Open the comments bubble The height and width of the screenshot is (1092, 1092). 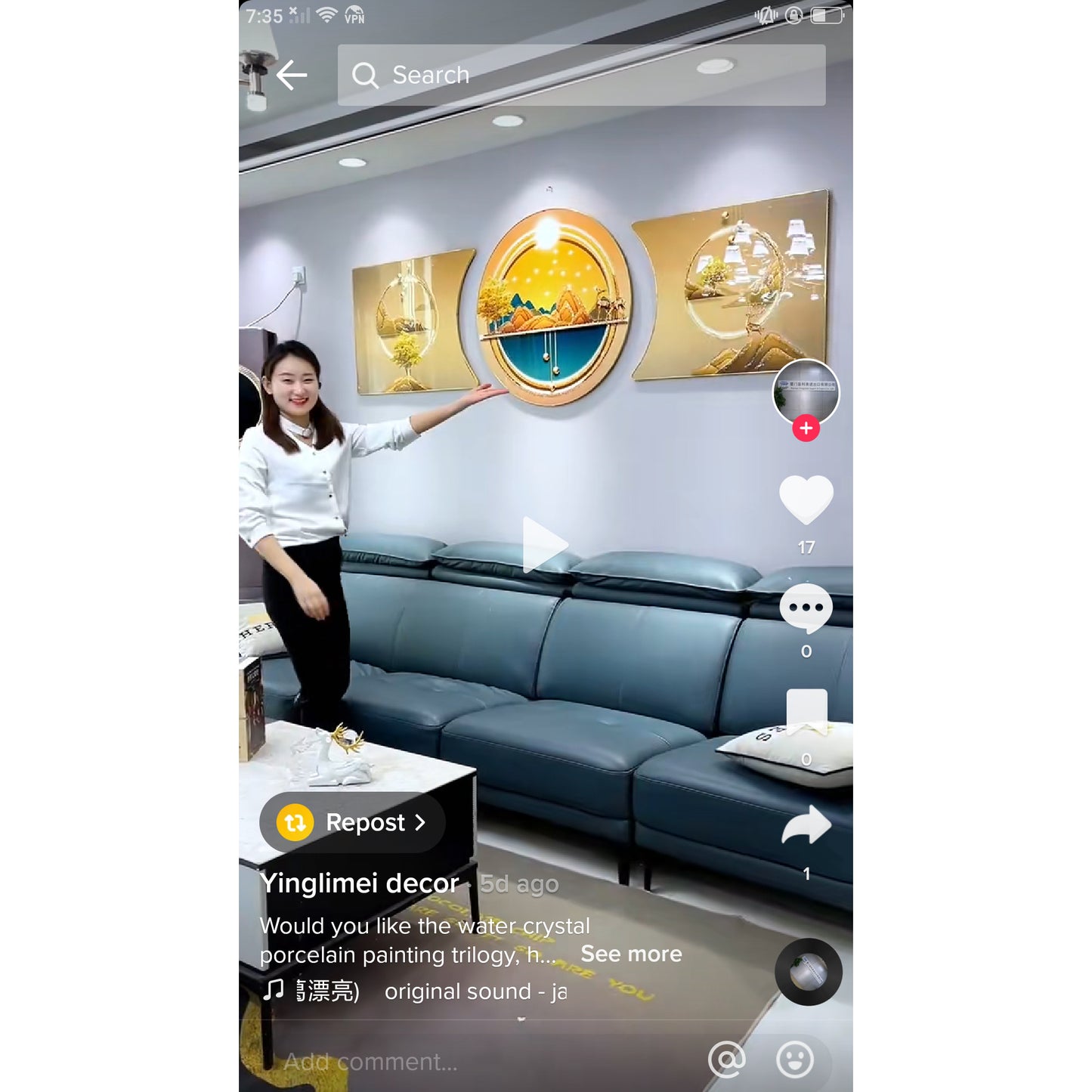(806, 608)
